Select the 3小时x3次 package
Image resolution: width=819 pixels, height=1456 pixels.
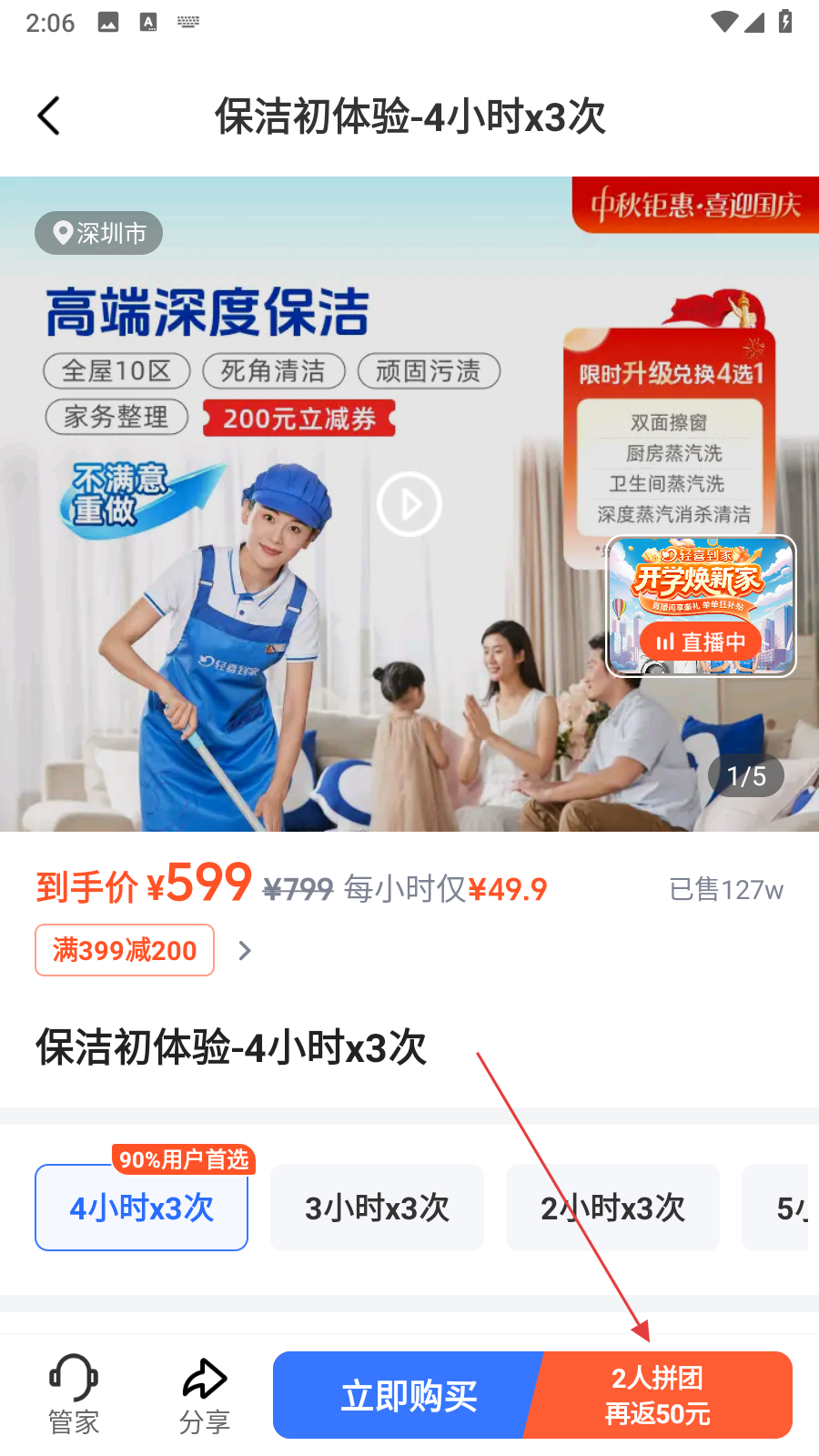click(x=377, y=1208)
